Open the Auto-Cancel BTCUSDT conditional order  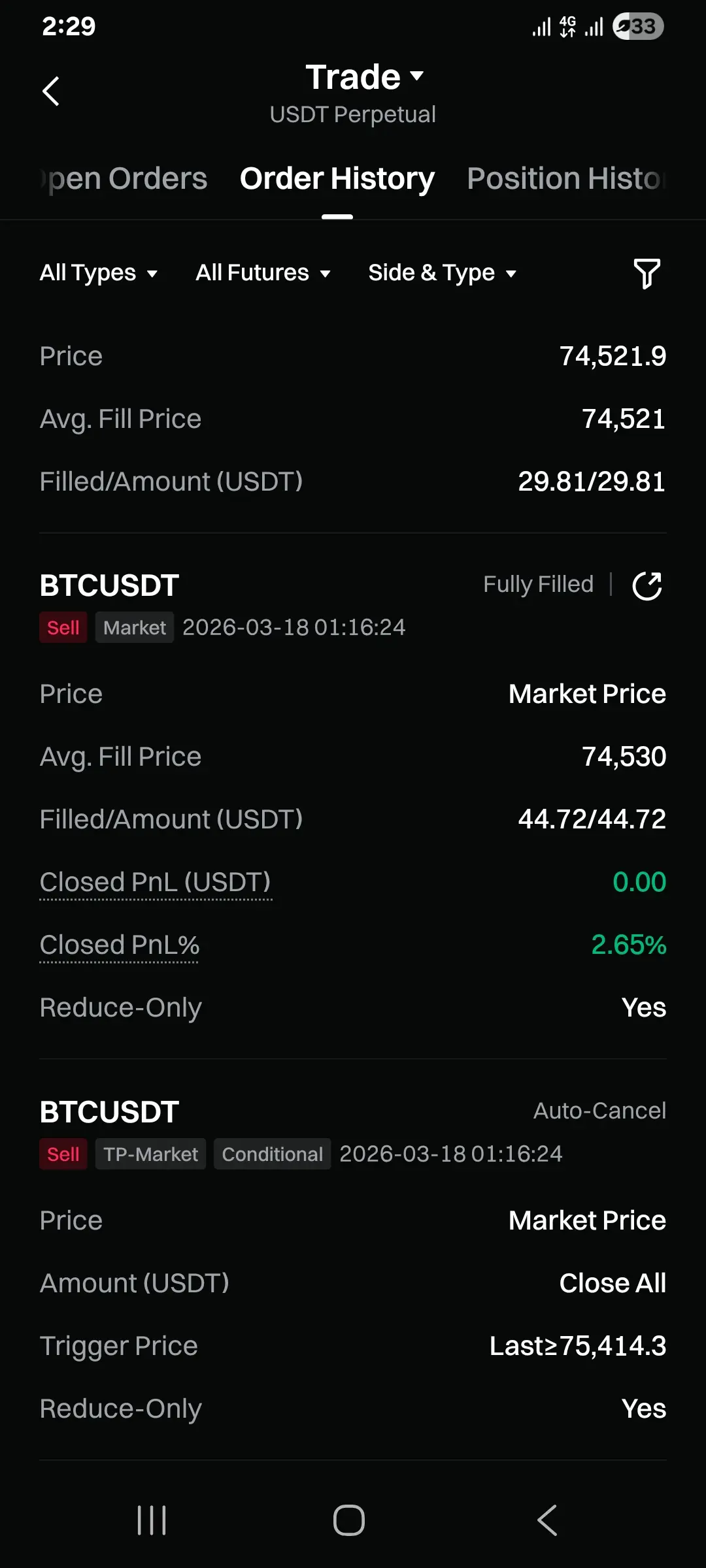click(x=109, y=1112)
